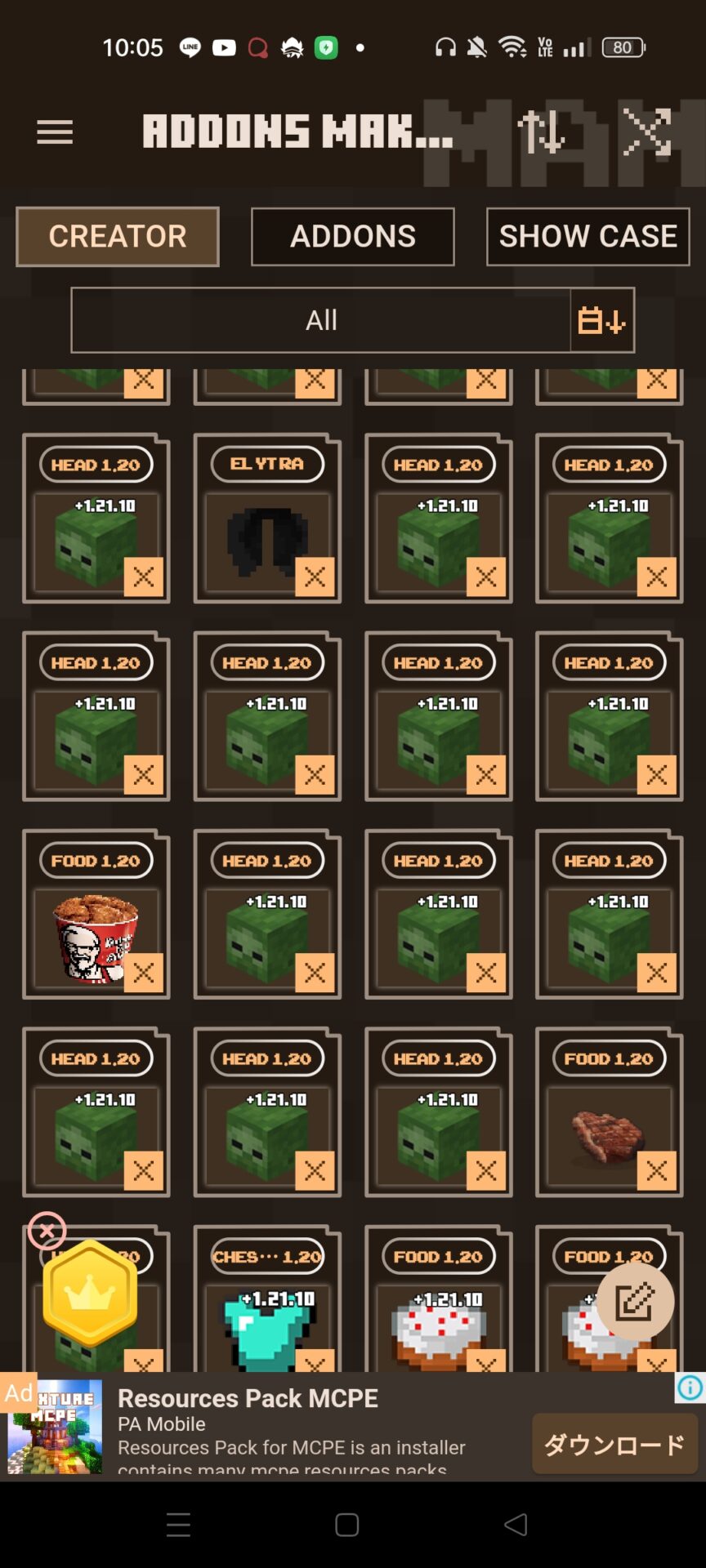Select the CREATOR tab
The height and width of the screenshot is (1568, 706).
click(x=118, y=237)
